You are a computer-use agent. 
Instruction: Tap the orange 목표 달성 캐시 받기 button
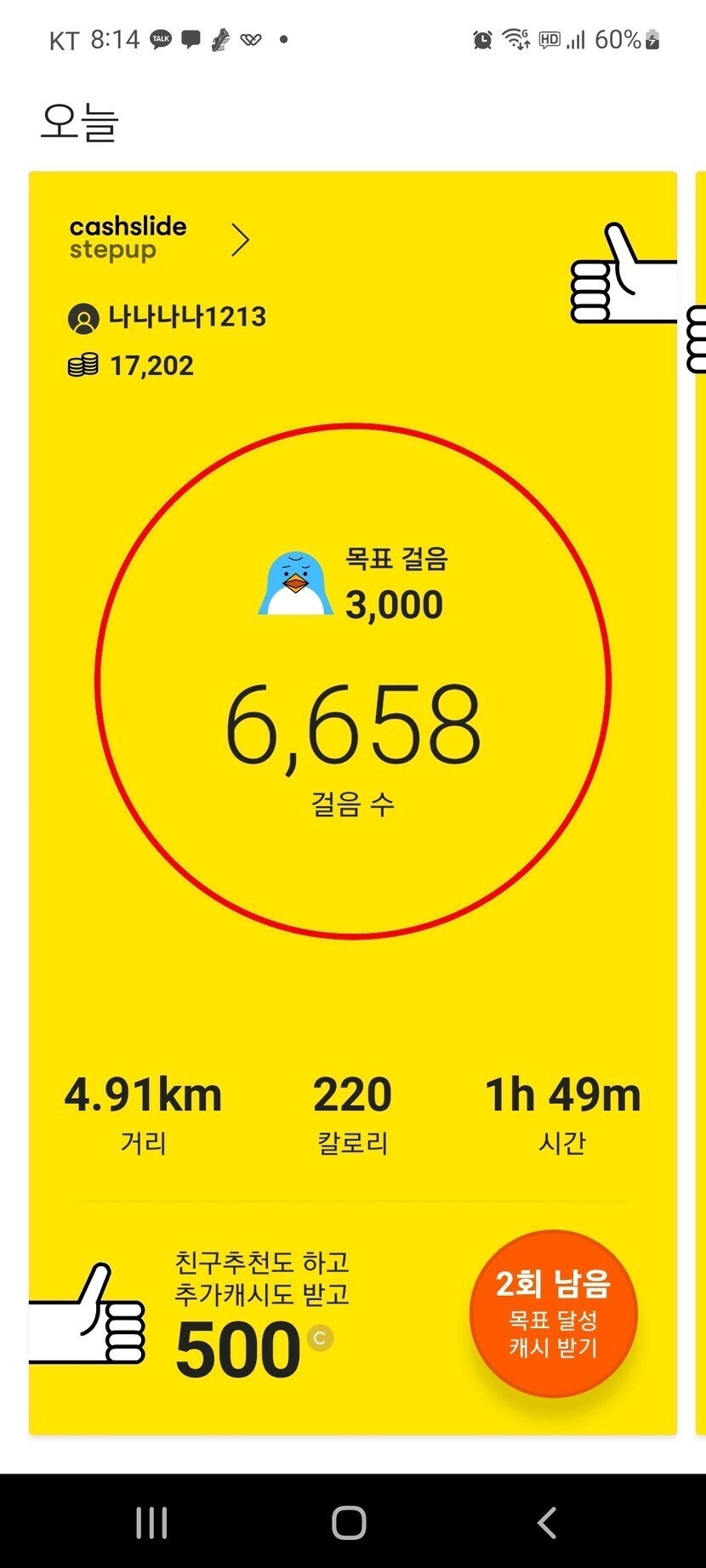[x=553, y=1315]
